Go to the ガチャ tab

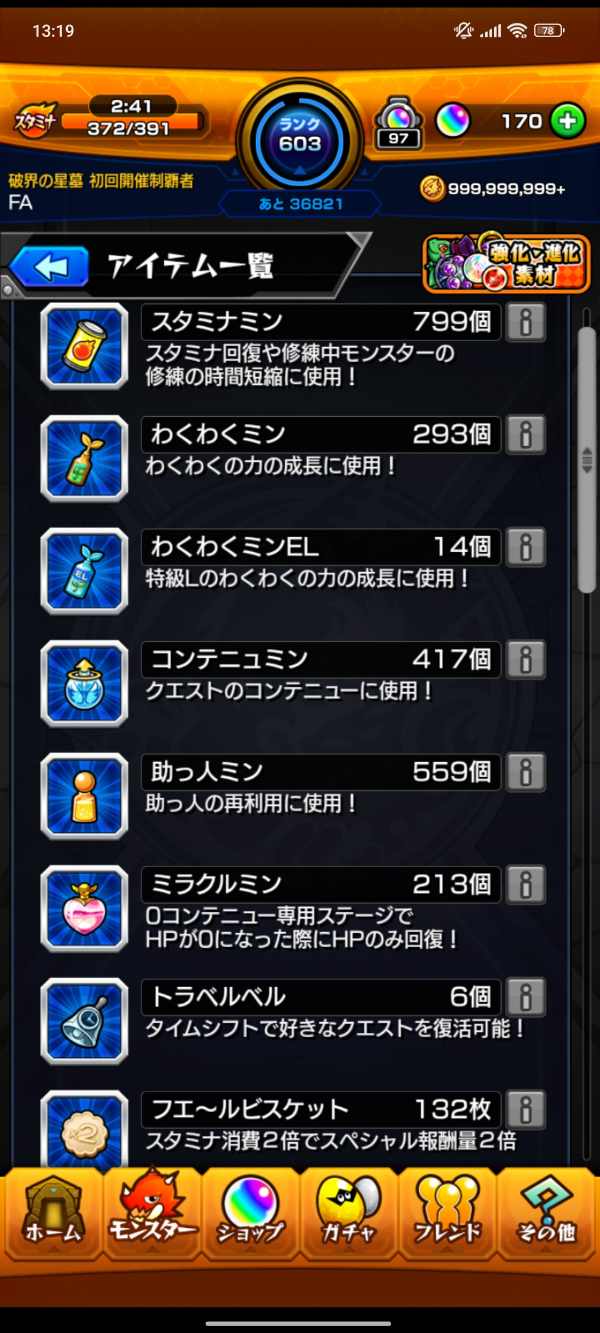click(349, 1213)
